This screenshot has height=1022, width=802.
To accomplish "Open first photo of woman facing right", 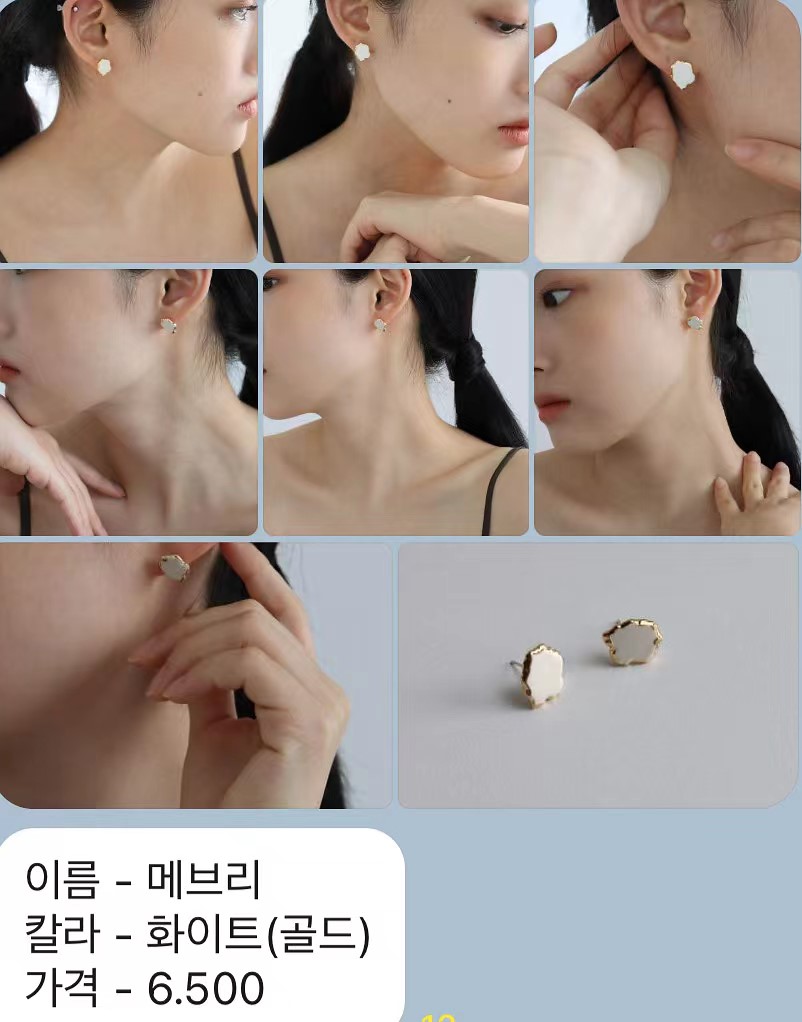I will pos(128,130).
